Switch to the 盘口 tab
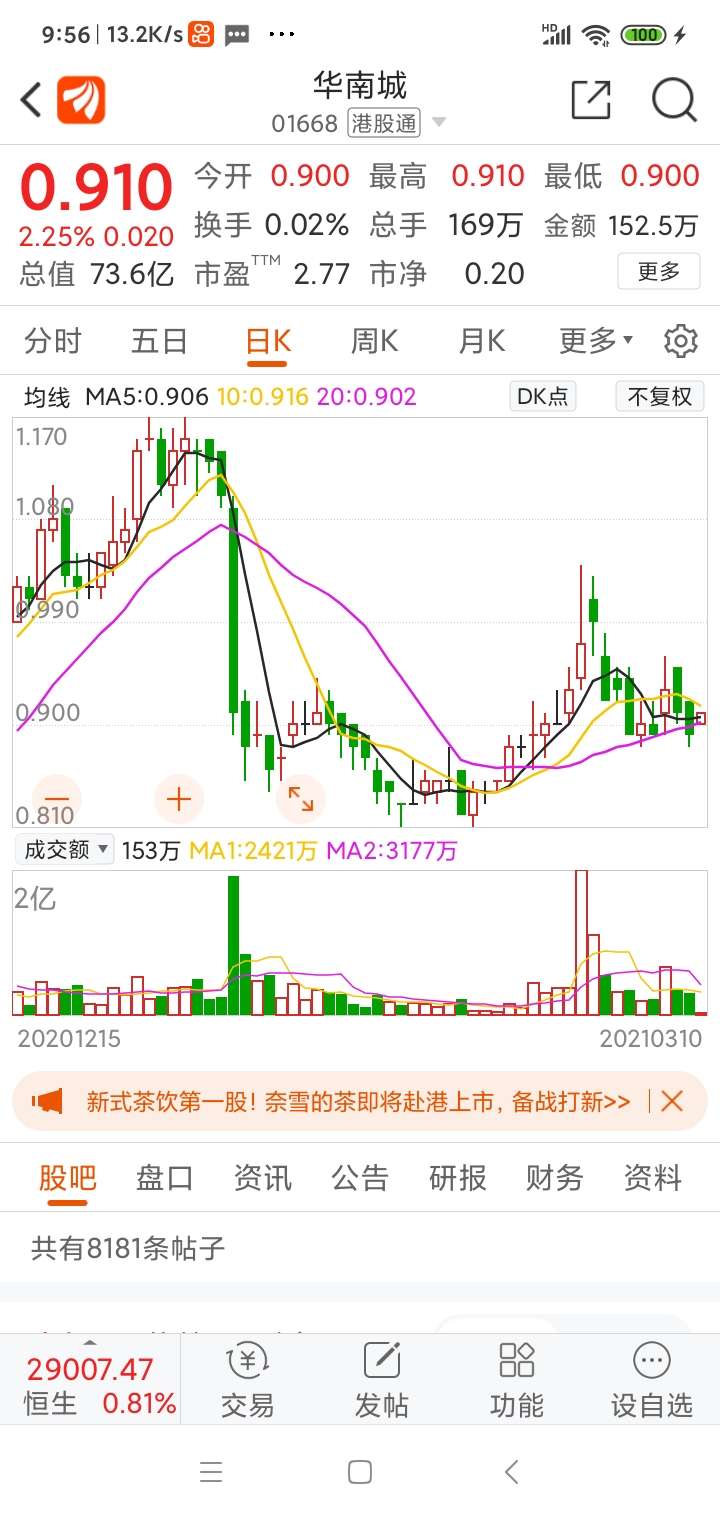 (165, 1178)
